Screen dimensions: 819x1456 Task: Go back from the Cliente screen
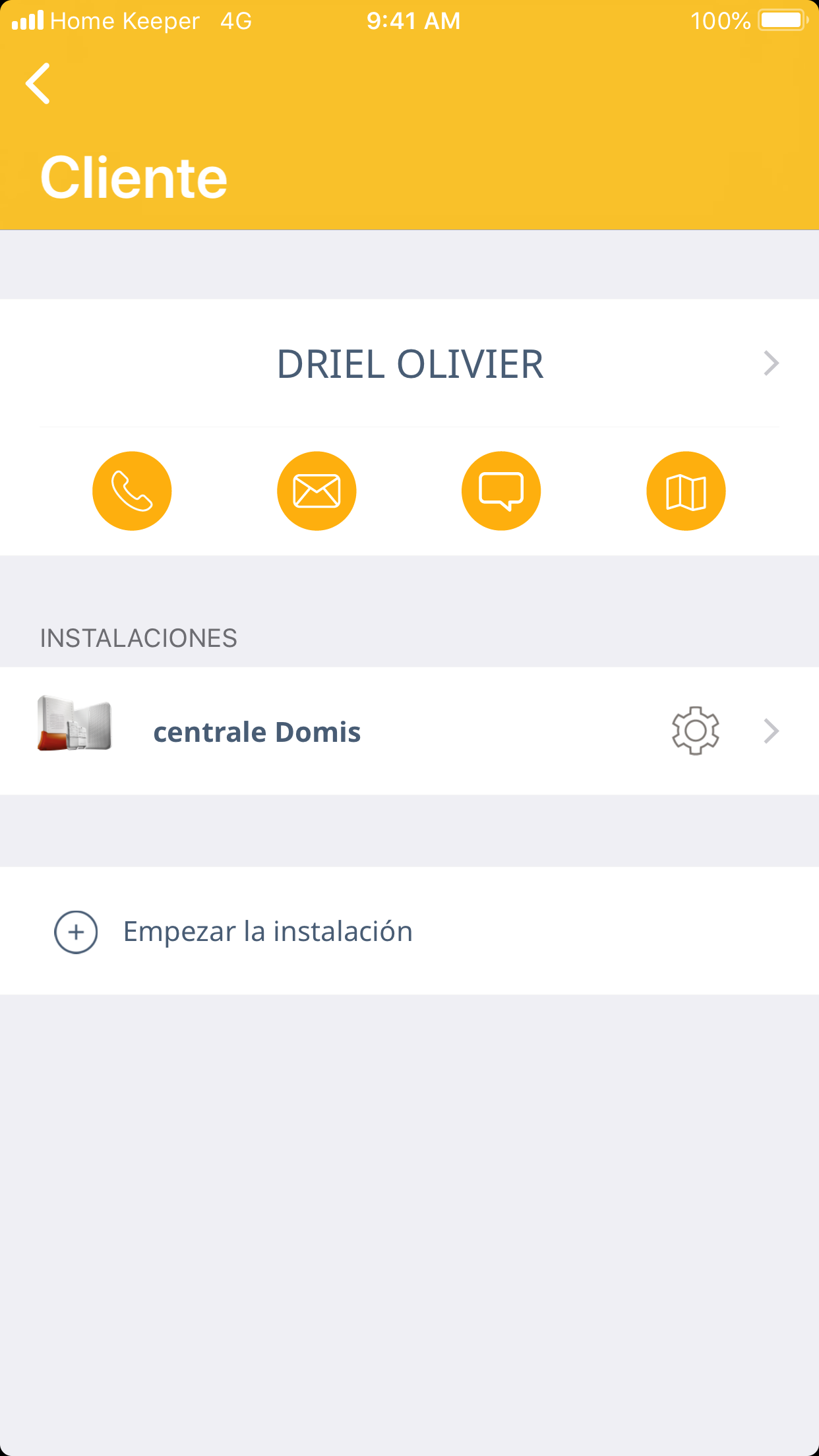point(38,84)
